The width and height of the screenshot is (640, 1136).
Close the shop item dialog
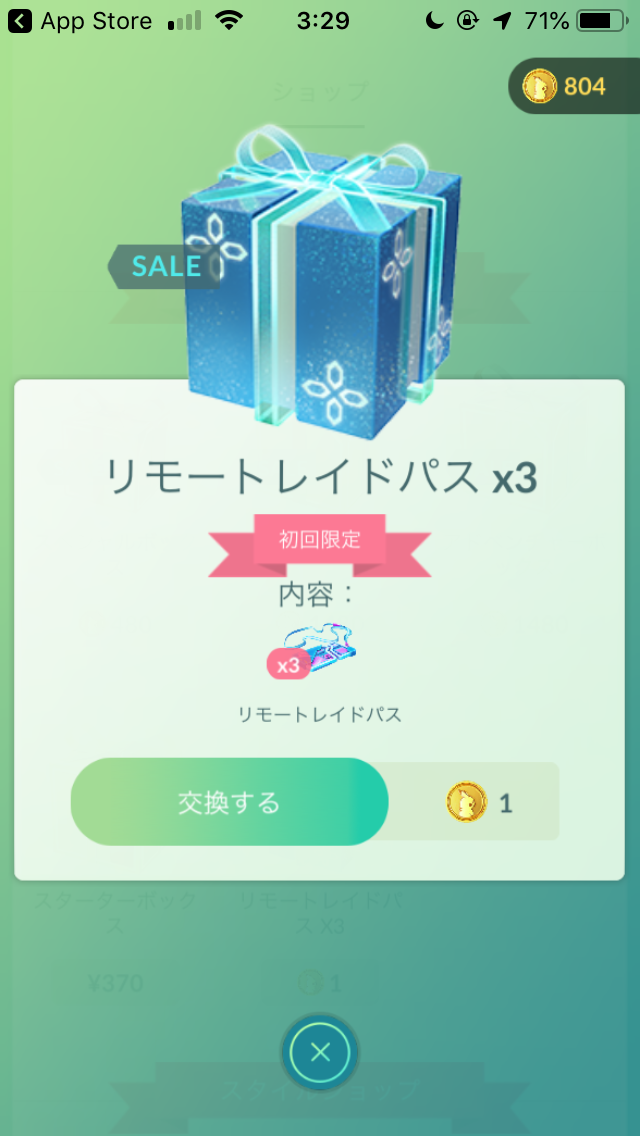[320, 1052]
